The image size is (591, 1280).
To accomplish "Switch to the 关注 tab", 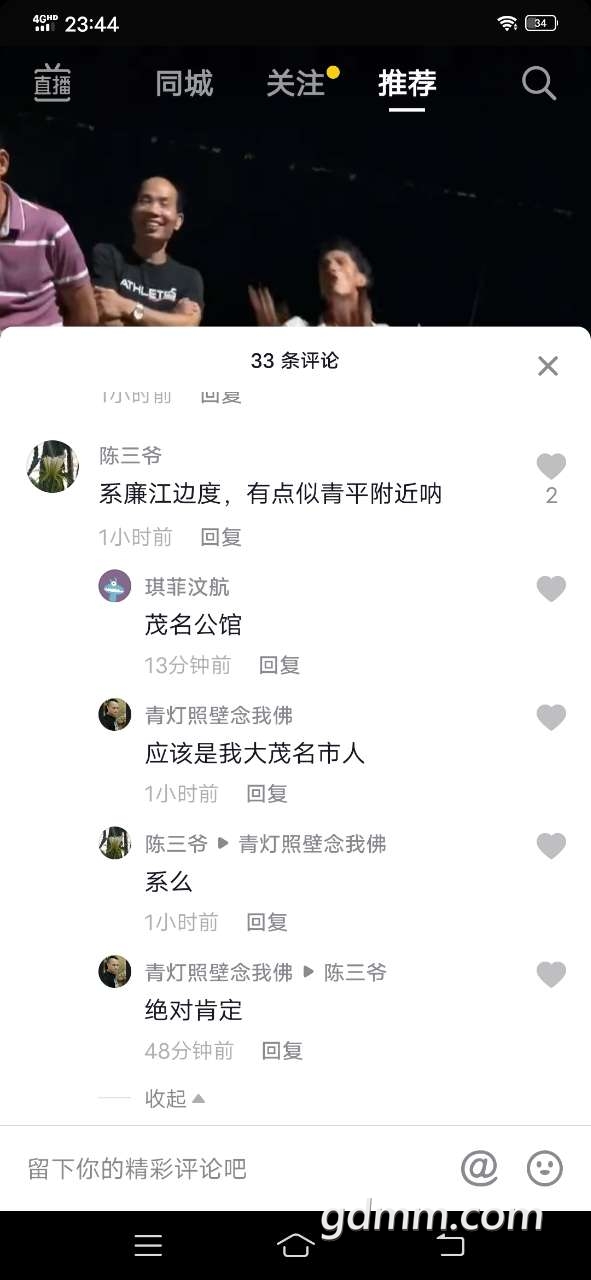I will click(x=295, y=83).
